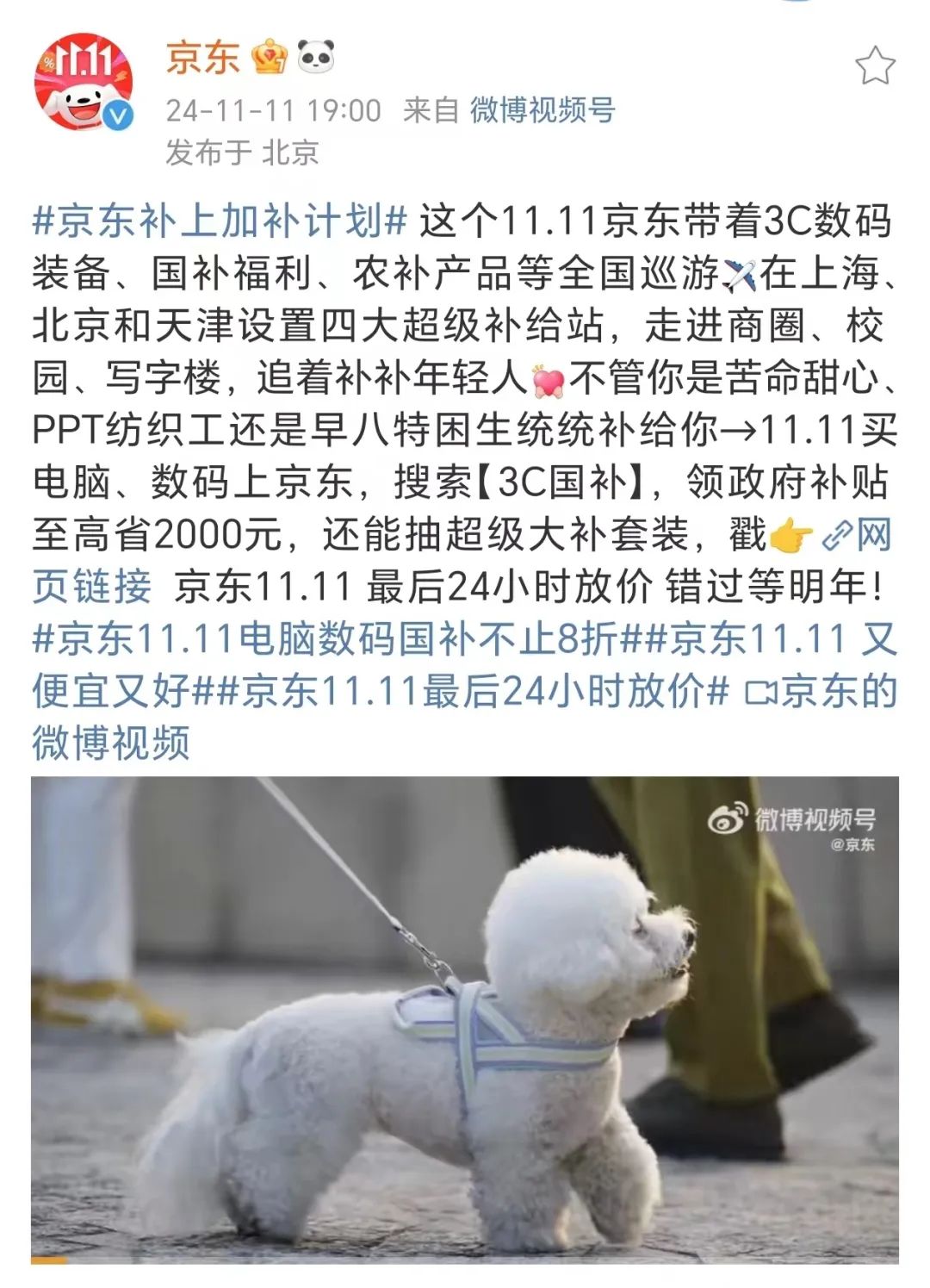Open hashtag #京东补上加补计划#
The image size is (930, 1288).
[219, 221]
